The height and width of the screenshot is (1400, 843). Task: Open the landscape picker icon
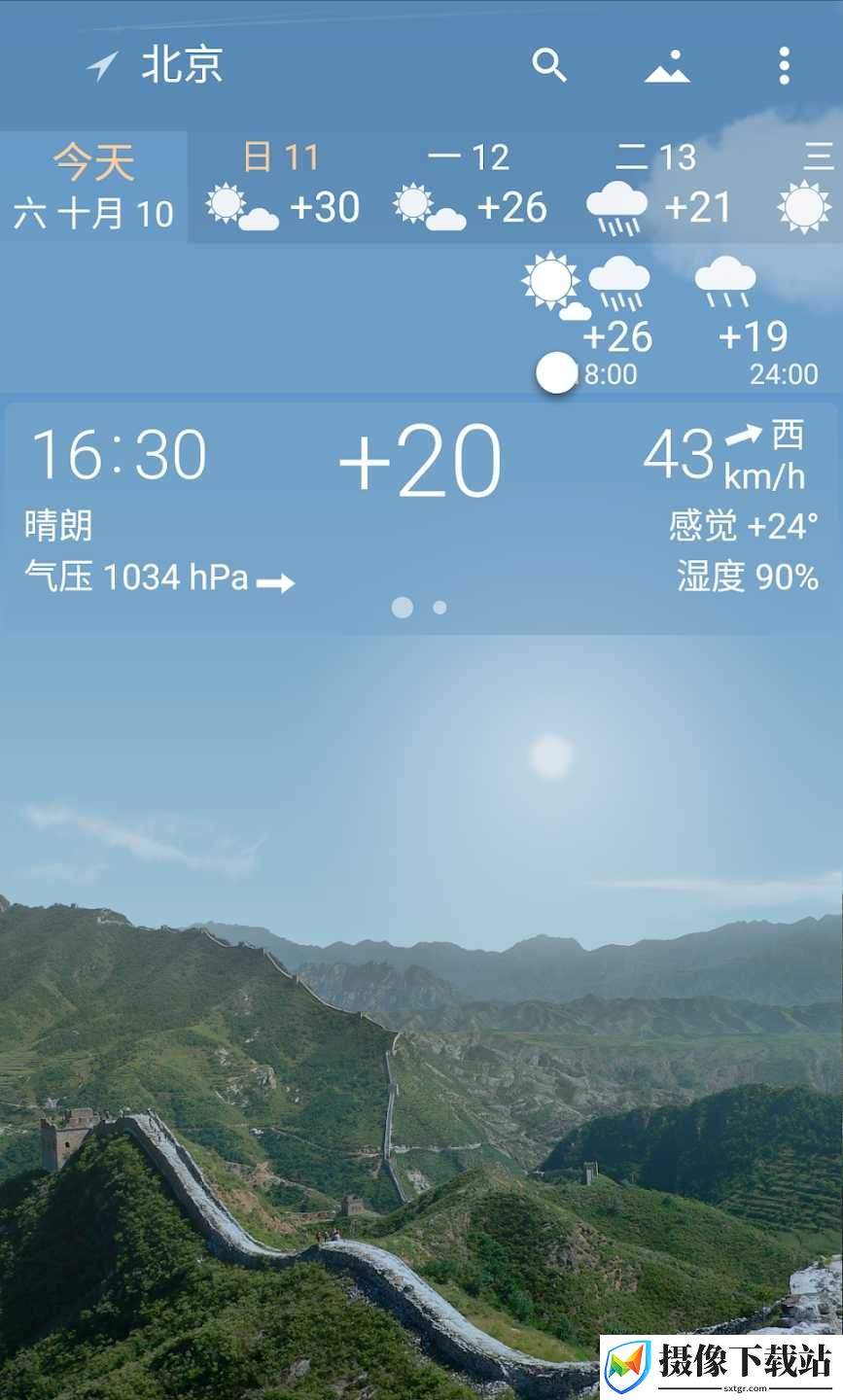point(667,66)
